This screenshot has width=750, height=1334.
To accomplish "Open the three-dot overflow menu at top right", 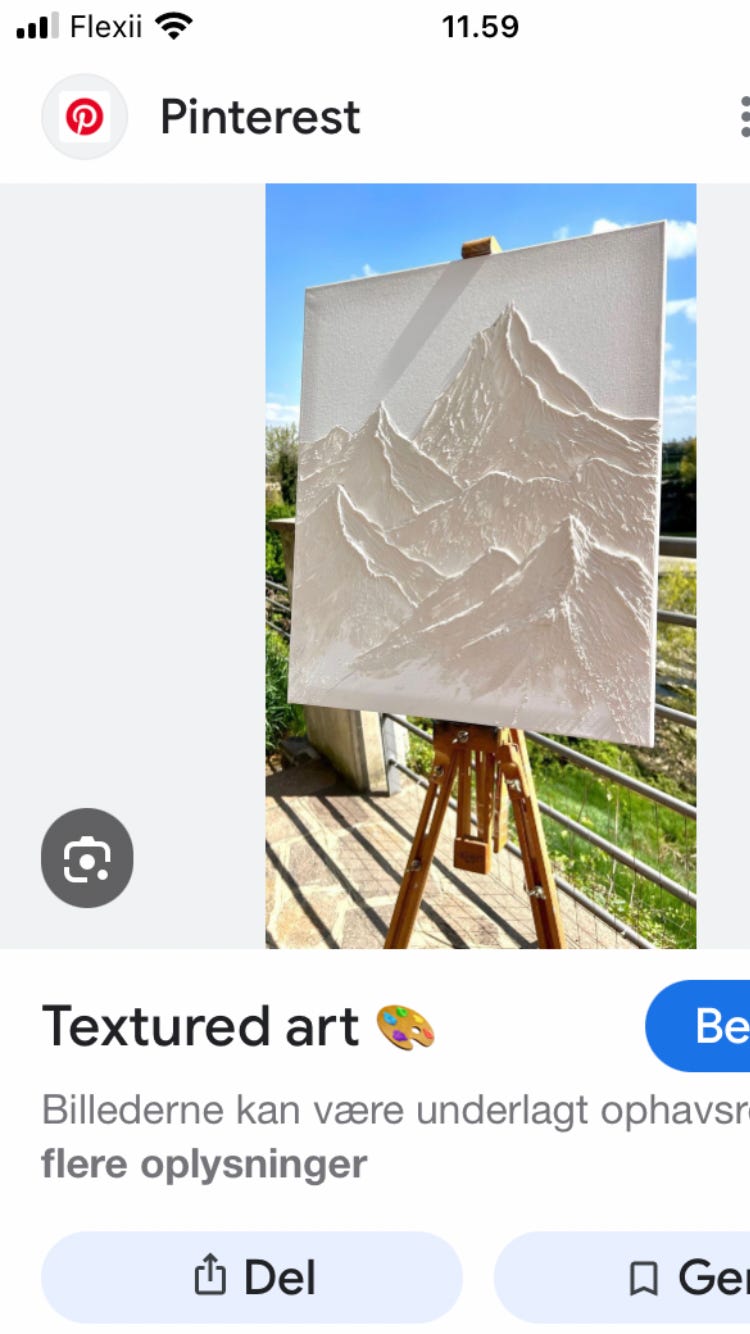I will tap(746, 116).
